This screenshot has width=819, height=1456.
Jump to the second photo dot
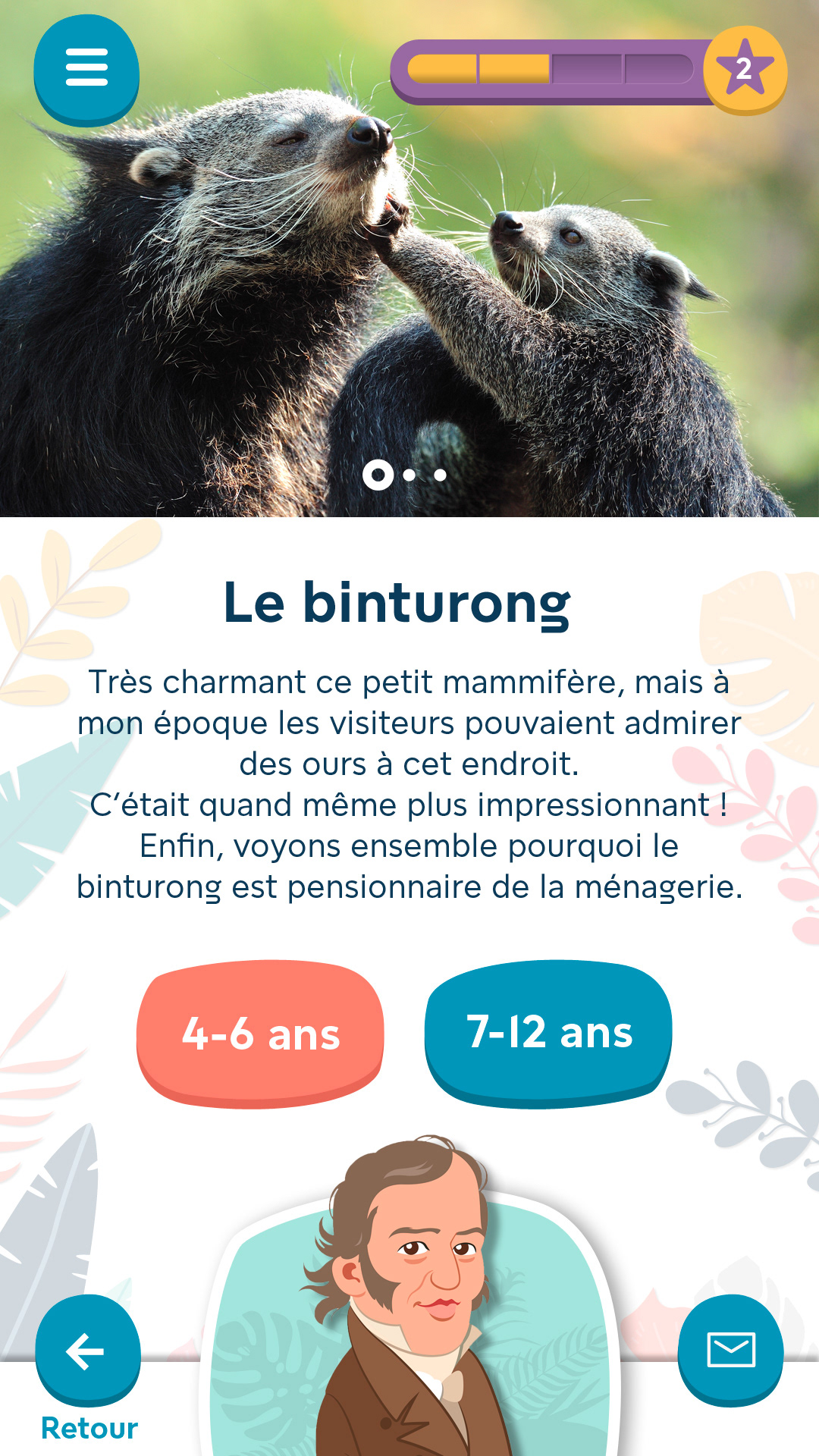click(409, 475)
